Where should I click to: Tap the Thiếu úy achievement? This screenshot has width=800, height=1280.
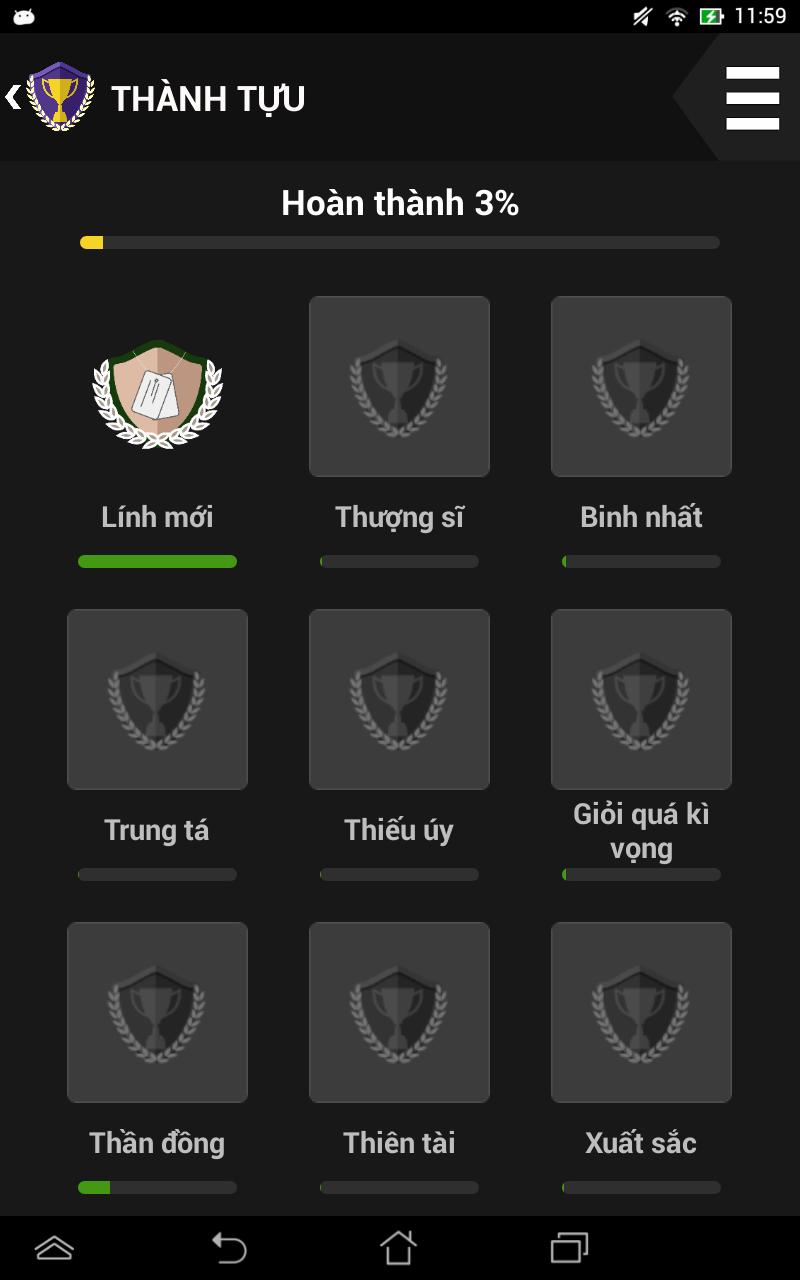point(399,700)
